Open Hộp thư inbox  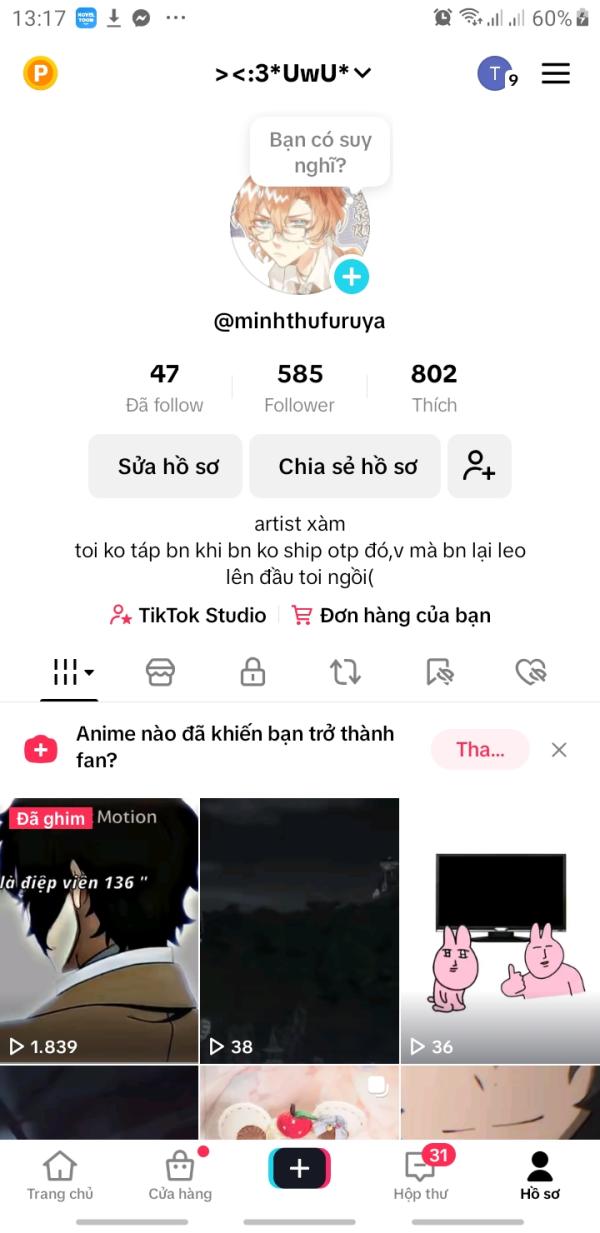[x=420, y=1176]
